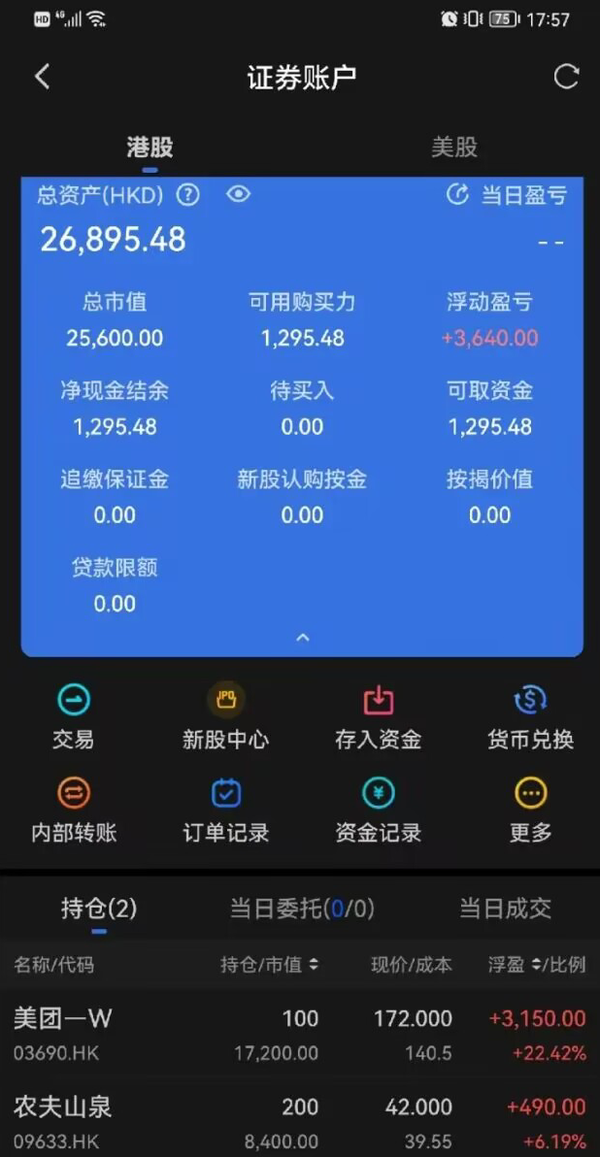Show 更多 options
The width and height of the screenshot is (600, 1157).
[530, 810]
